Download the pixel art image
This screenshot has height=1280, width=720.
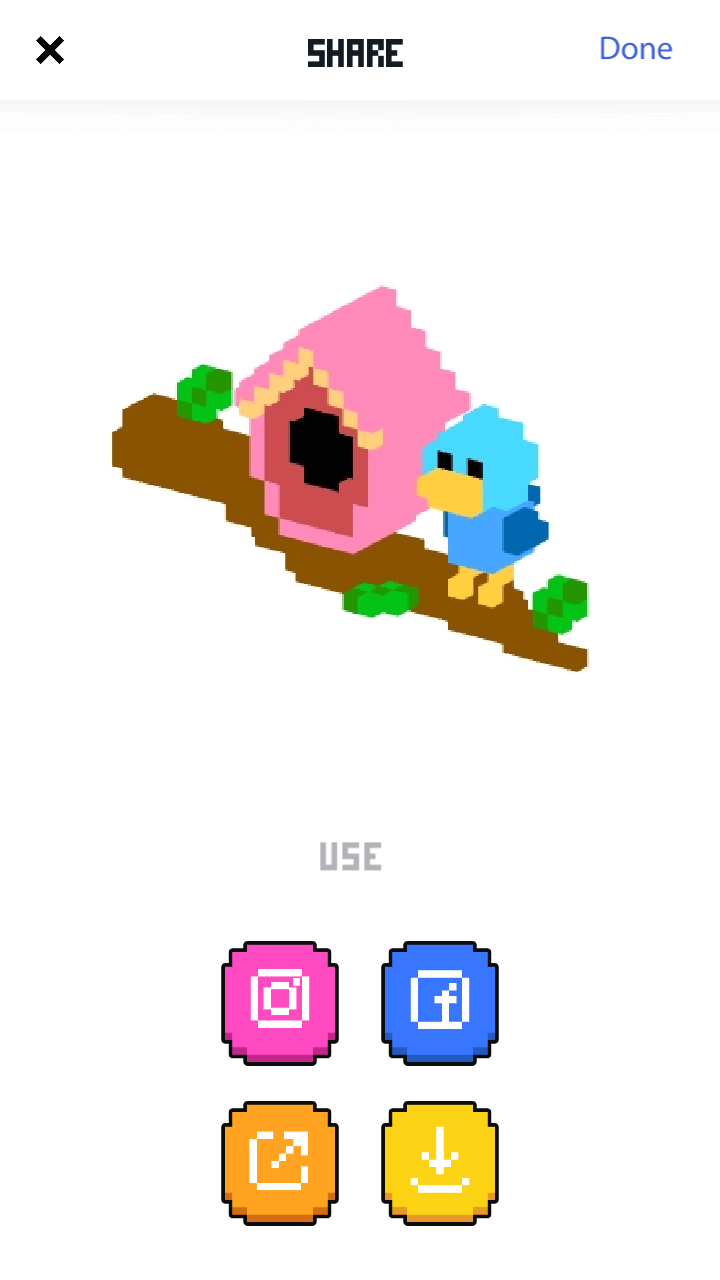click(440, 1161)
